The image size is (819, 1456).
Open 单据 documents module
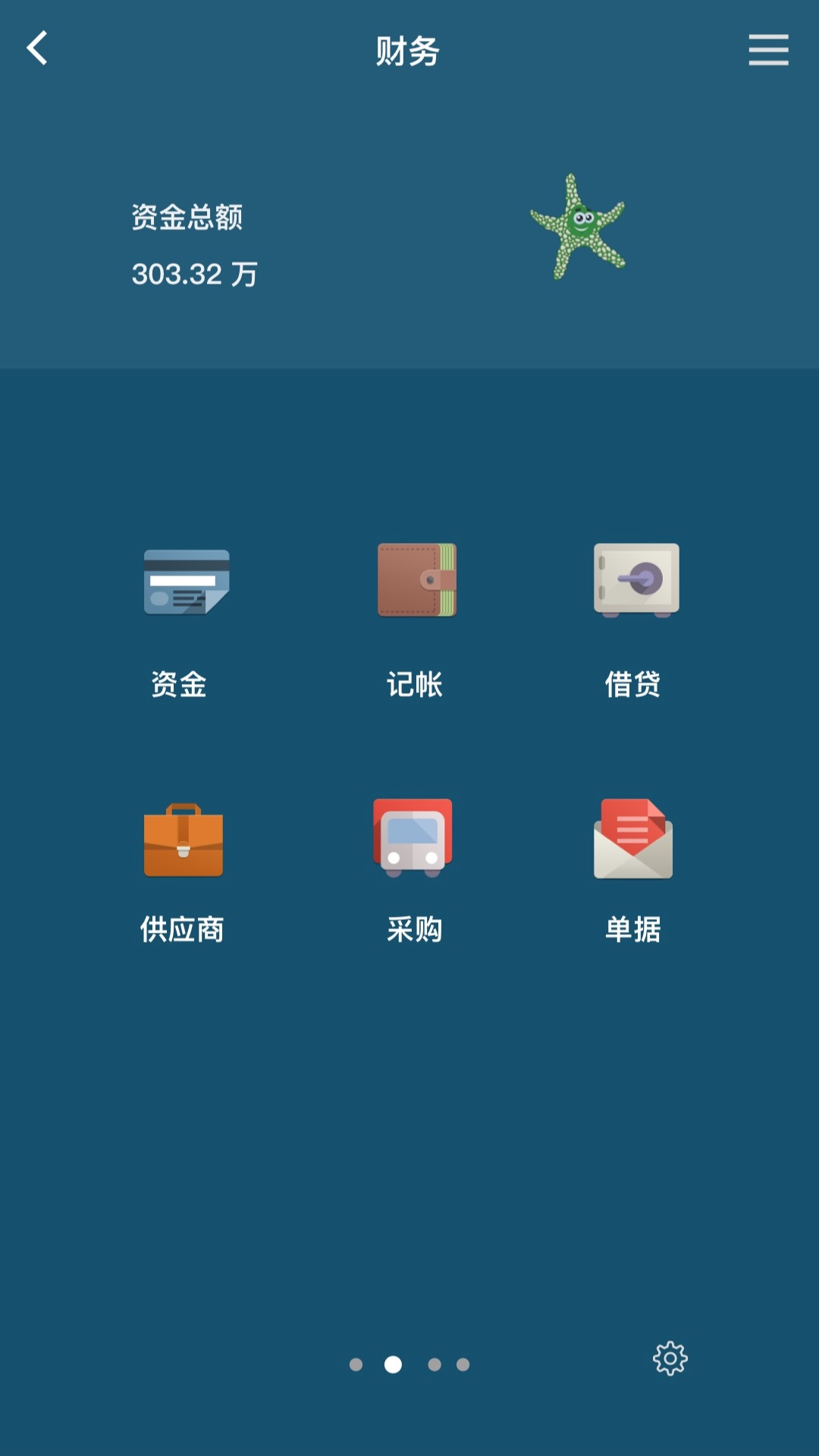click(x=633, y=839)
